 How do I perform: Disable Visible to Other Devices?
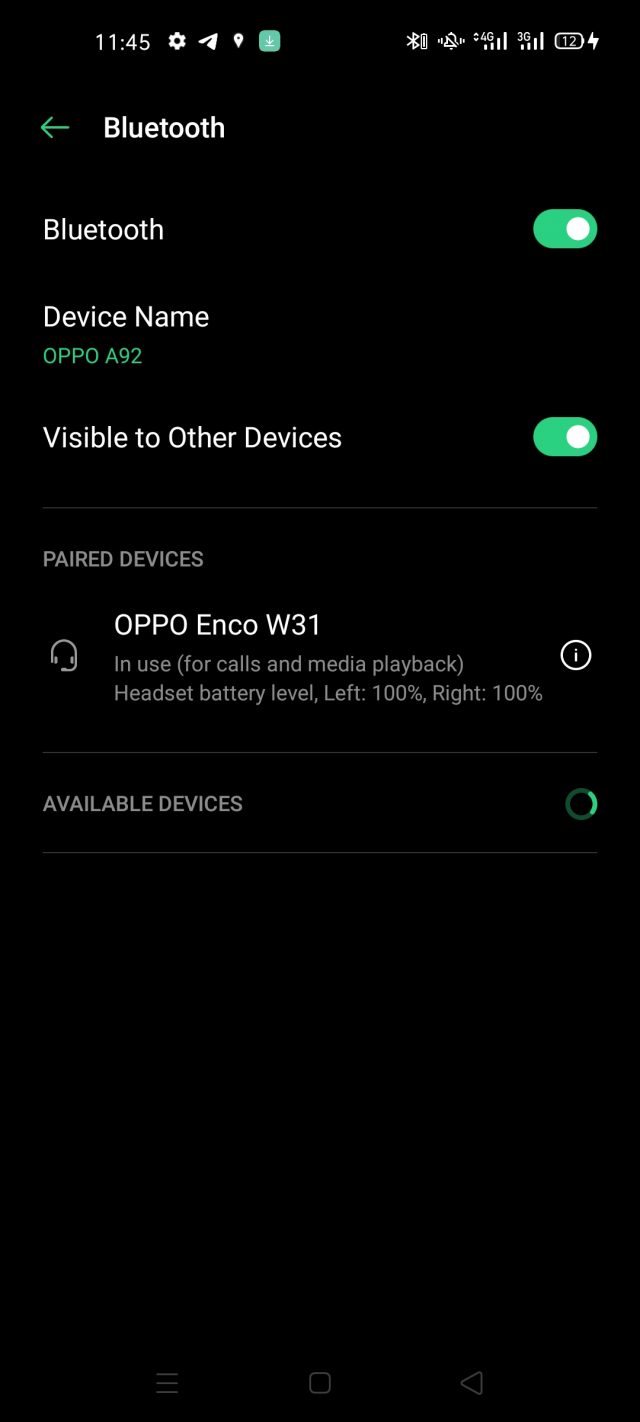(565, 437)
